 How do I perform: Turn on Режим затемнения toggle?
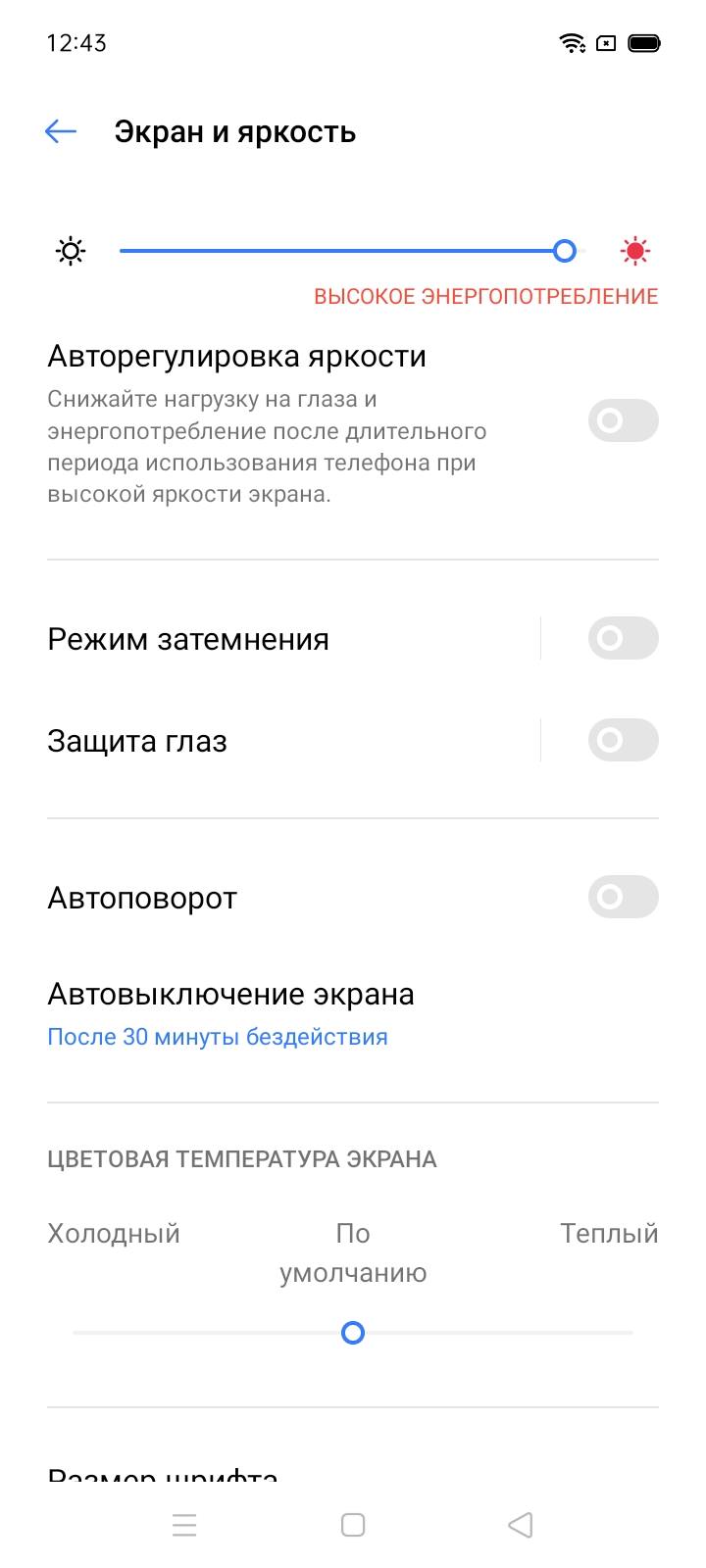623,638
